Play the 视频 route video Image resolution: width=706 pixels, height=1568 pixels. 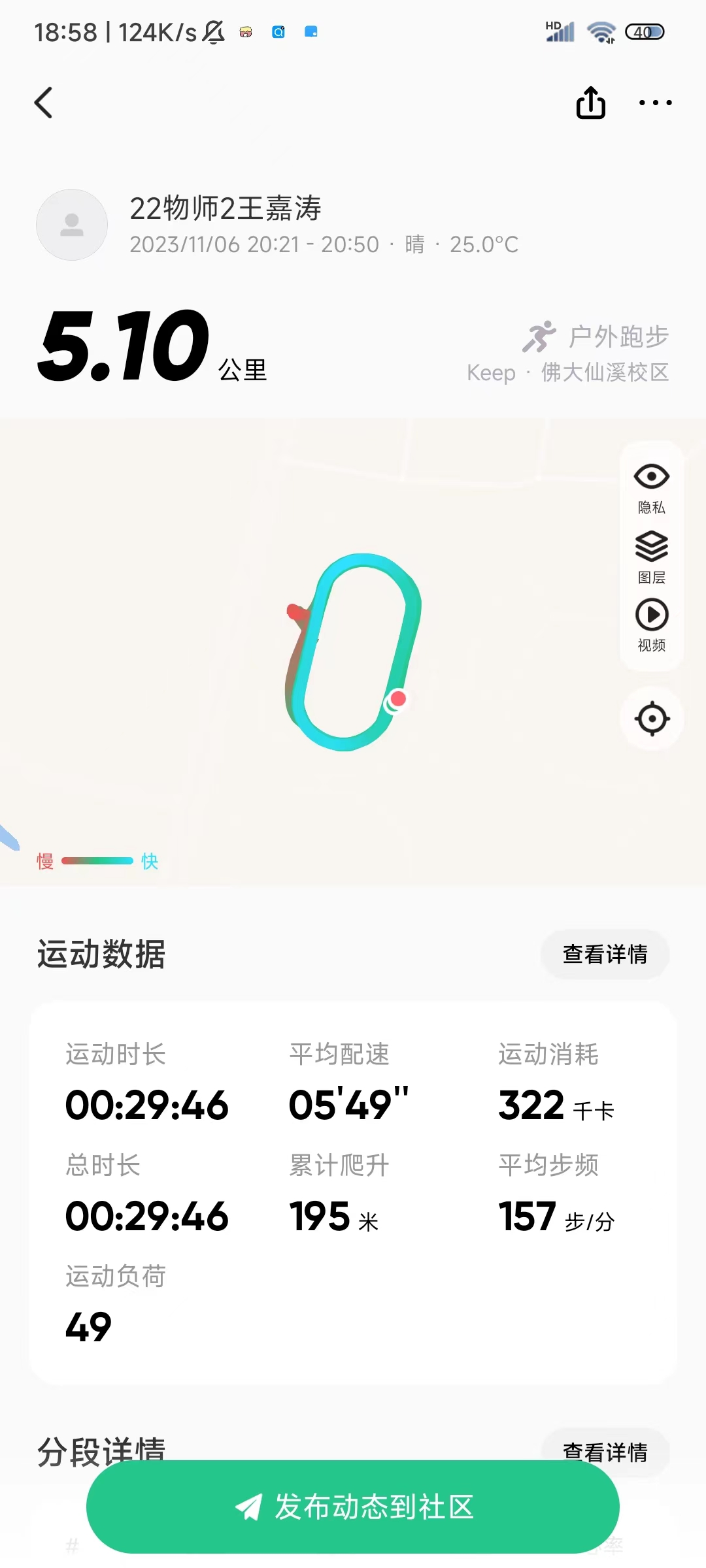652,626
